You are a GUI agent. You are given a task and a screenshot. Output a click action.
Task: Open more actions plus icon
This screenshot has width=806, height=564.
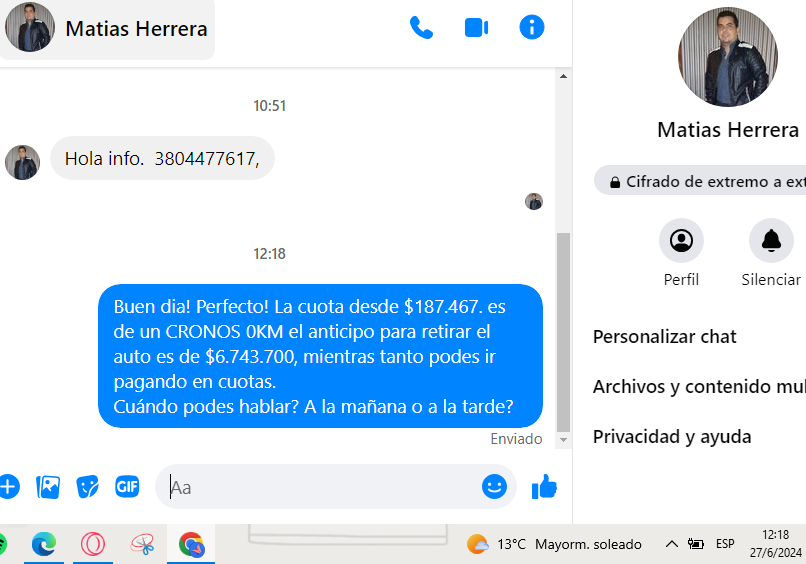[8, 487]
